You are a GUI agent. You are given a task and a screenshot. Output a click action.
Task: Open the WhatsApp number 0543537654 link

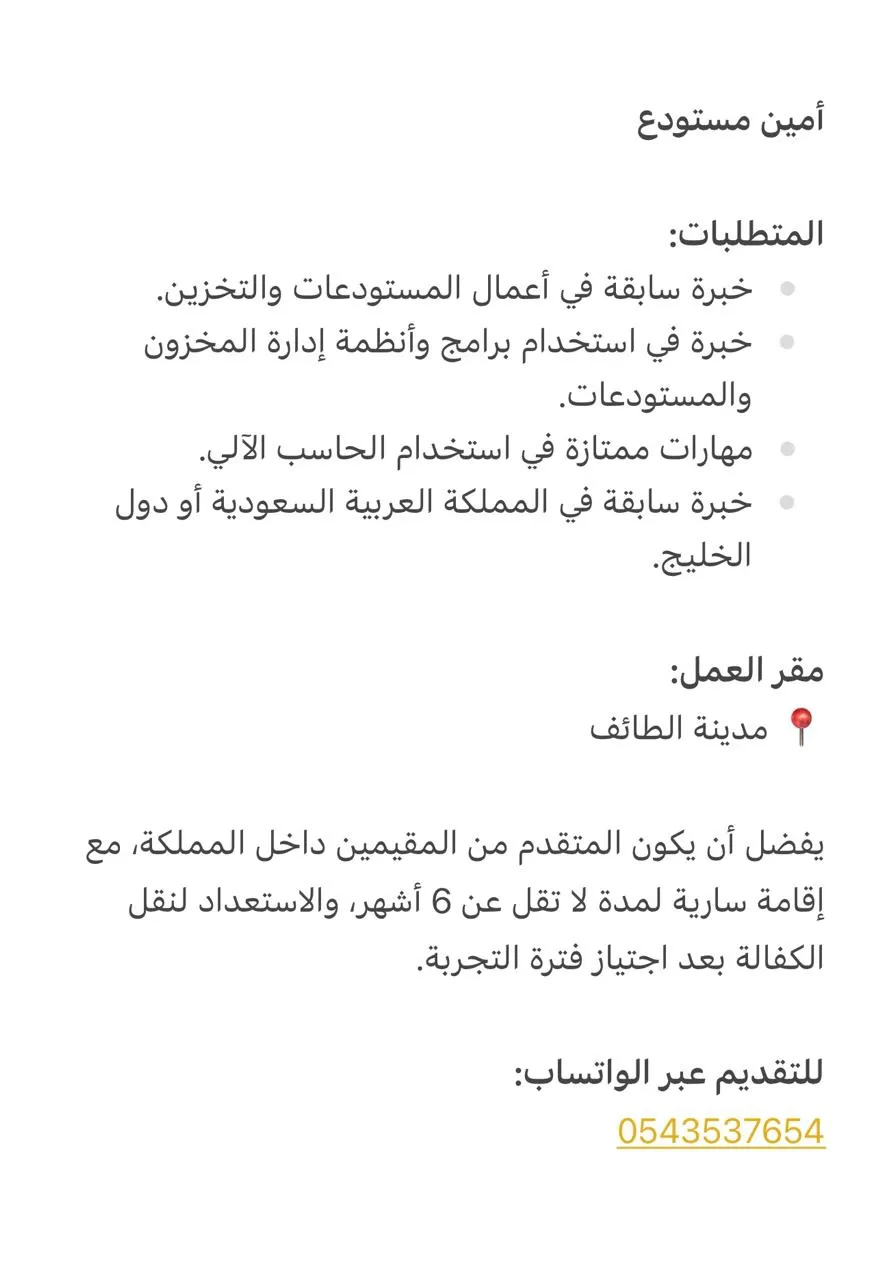721,1131
